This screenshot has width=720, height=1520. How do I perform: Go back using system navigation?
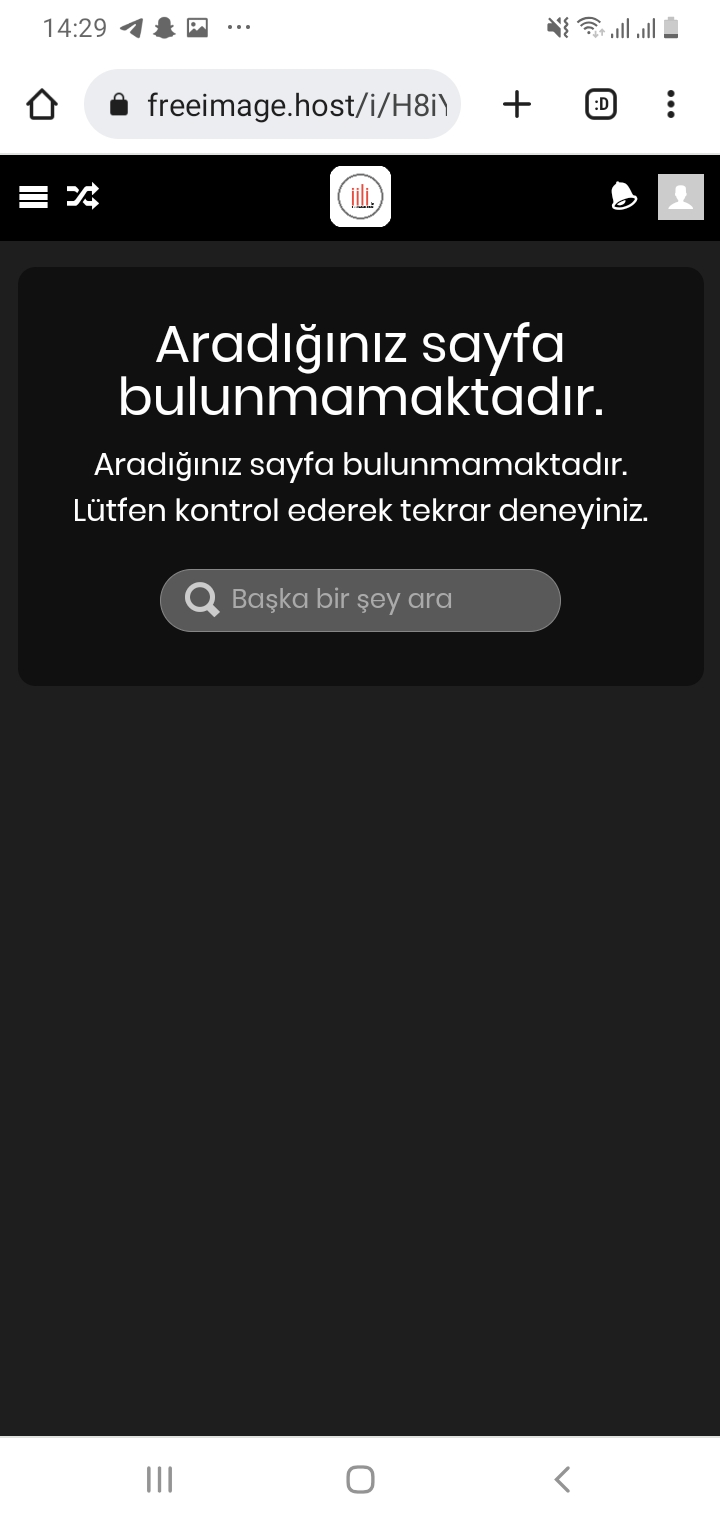pyautogui.click(x=562, y=1479)
